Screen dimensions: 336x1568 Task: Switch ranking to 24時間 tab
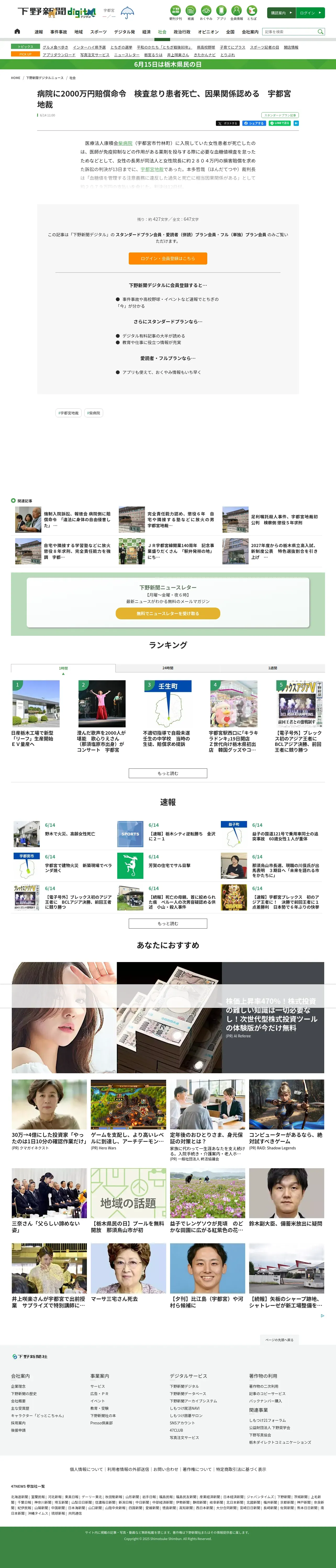(x=167, y=668)
